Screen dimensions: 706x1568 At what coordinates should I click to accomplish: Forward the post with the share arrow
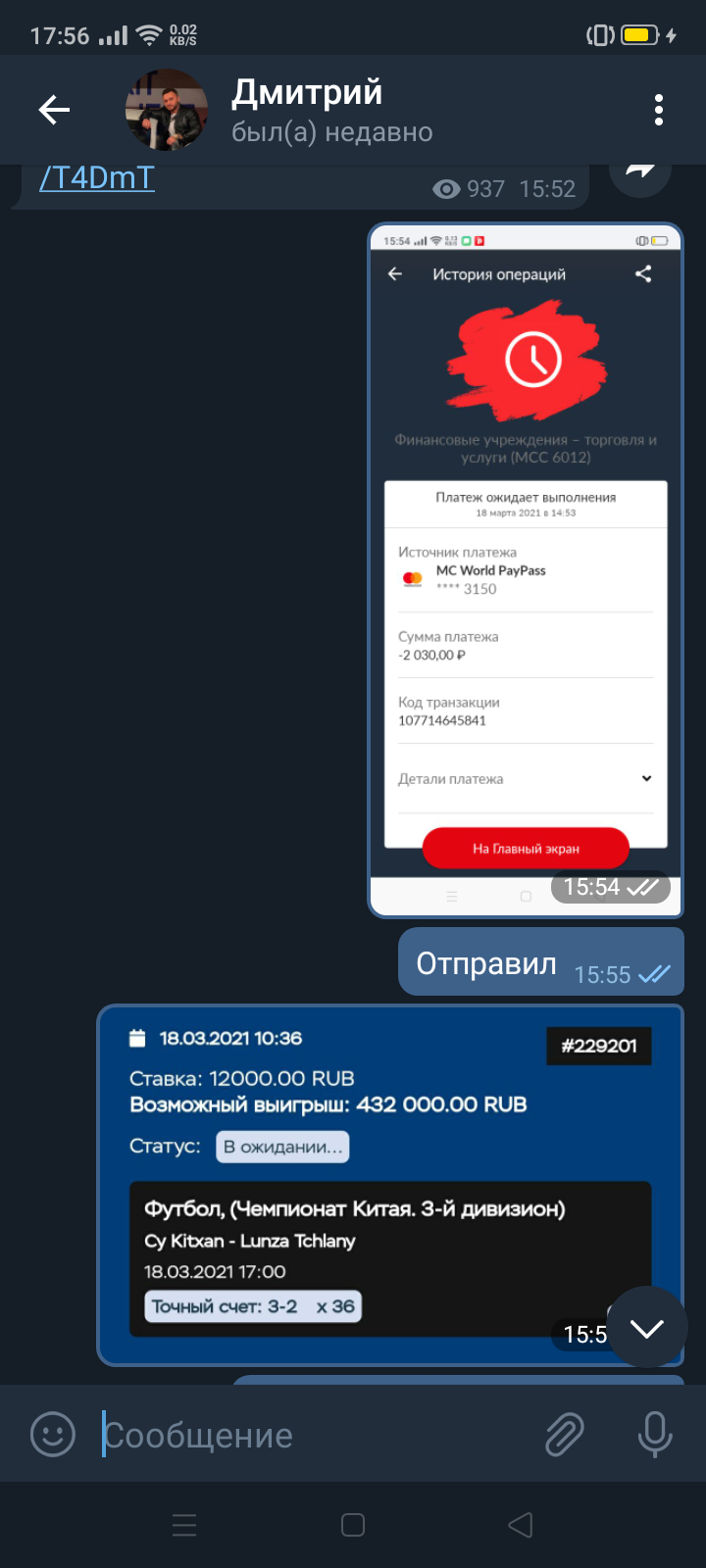(640, 170)
